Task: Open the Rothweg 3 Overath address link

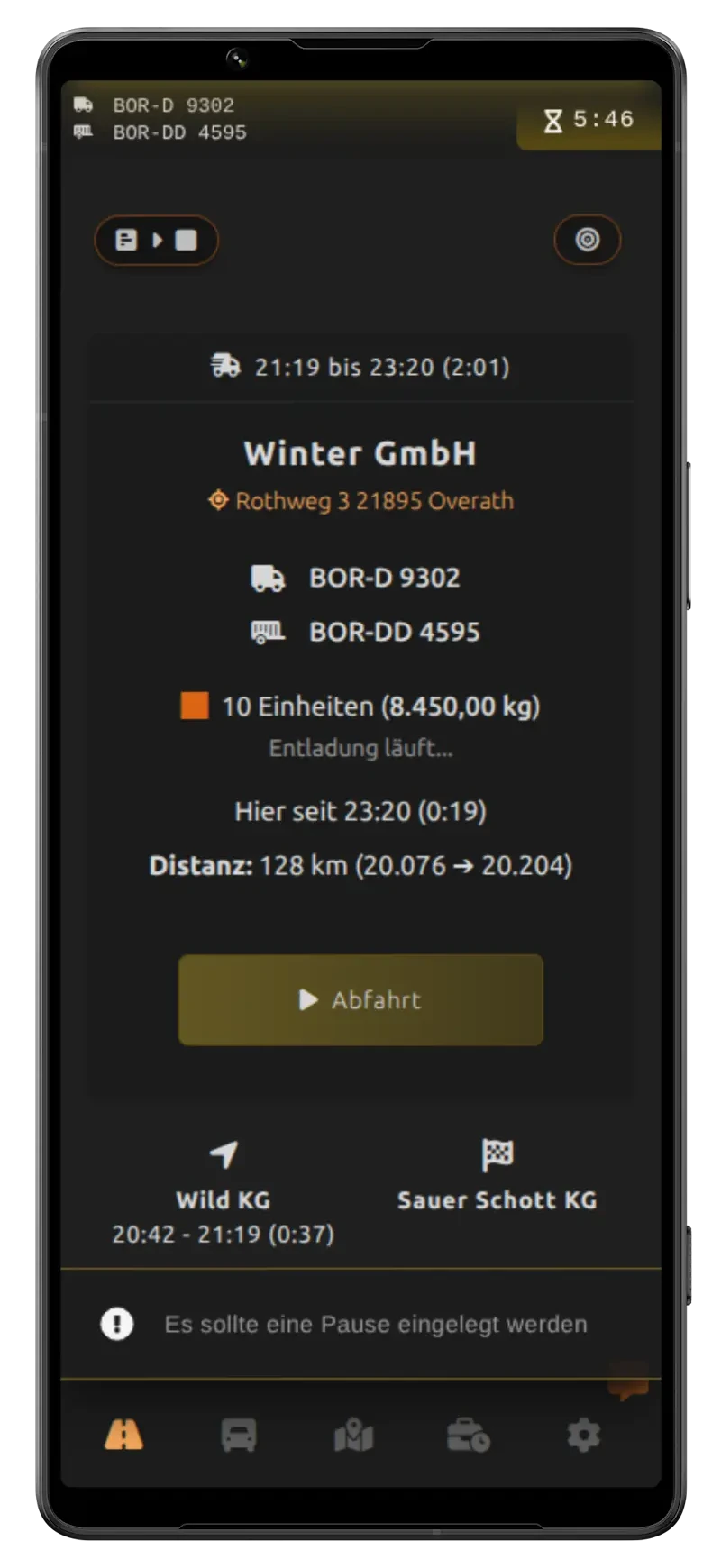Action: [x=360, y=501]
